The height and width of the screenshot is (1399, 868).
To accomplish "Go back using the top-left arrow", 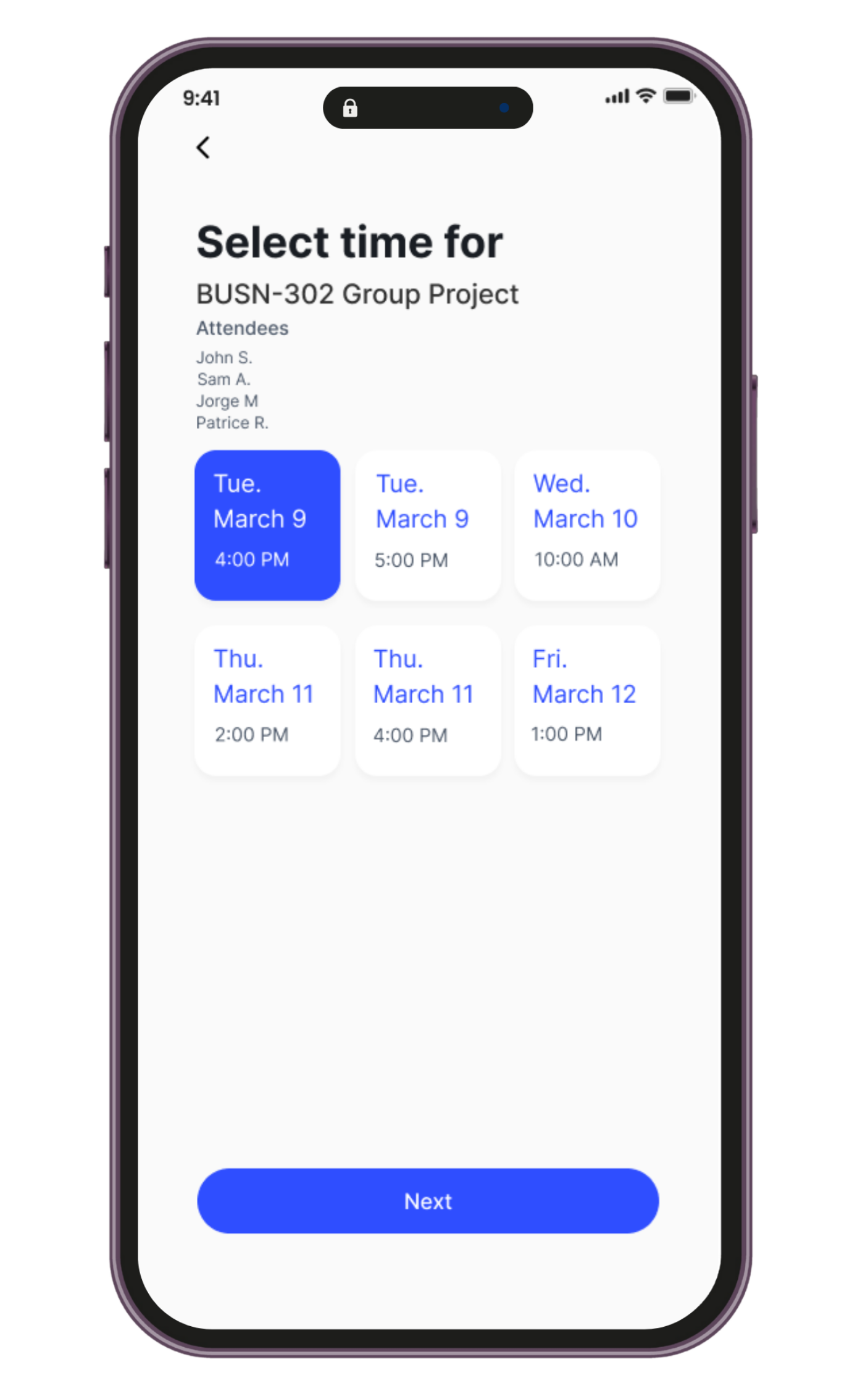I will click(203, 148).
